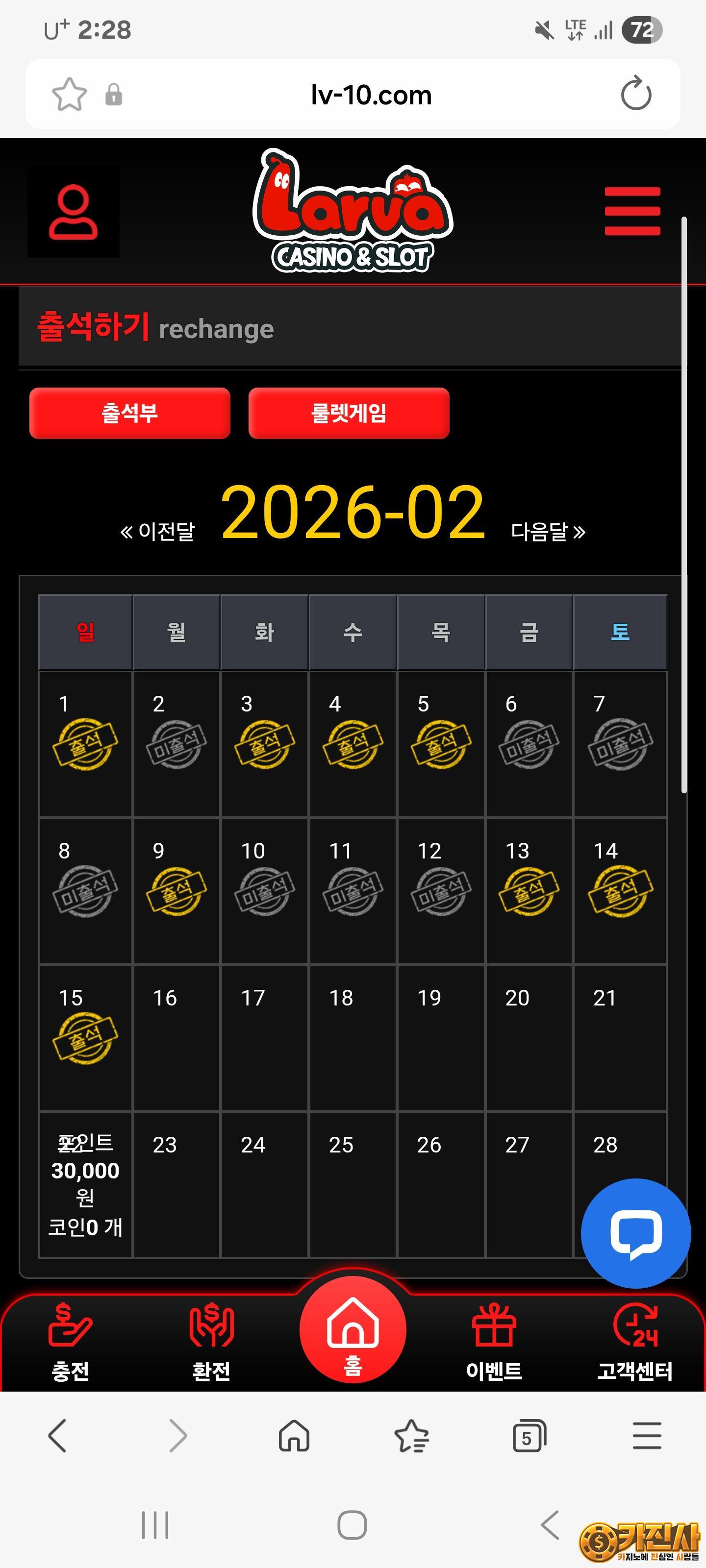Viewport: 706px width, 1568px height.
Task: Go to previous month via 이전달
Action: click(x=158, y=531)
